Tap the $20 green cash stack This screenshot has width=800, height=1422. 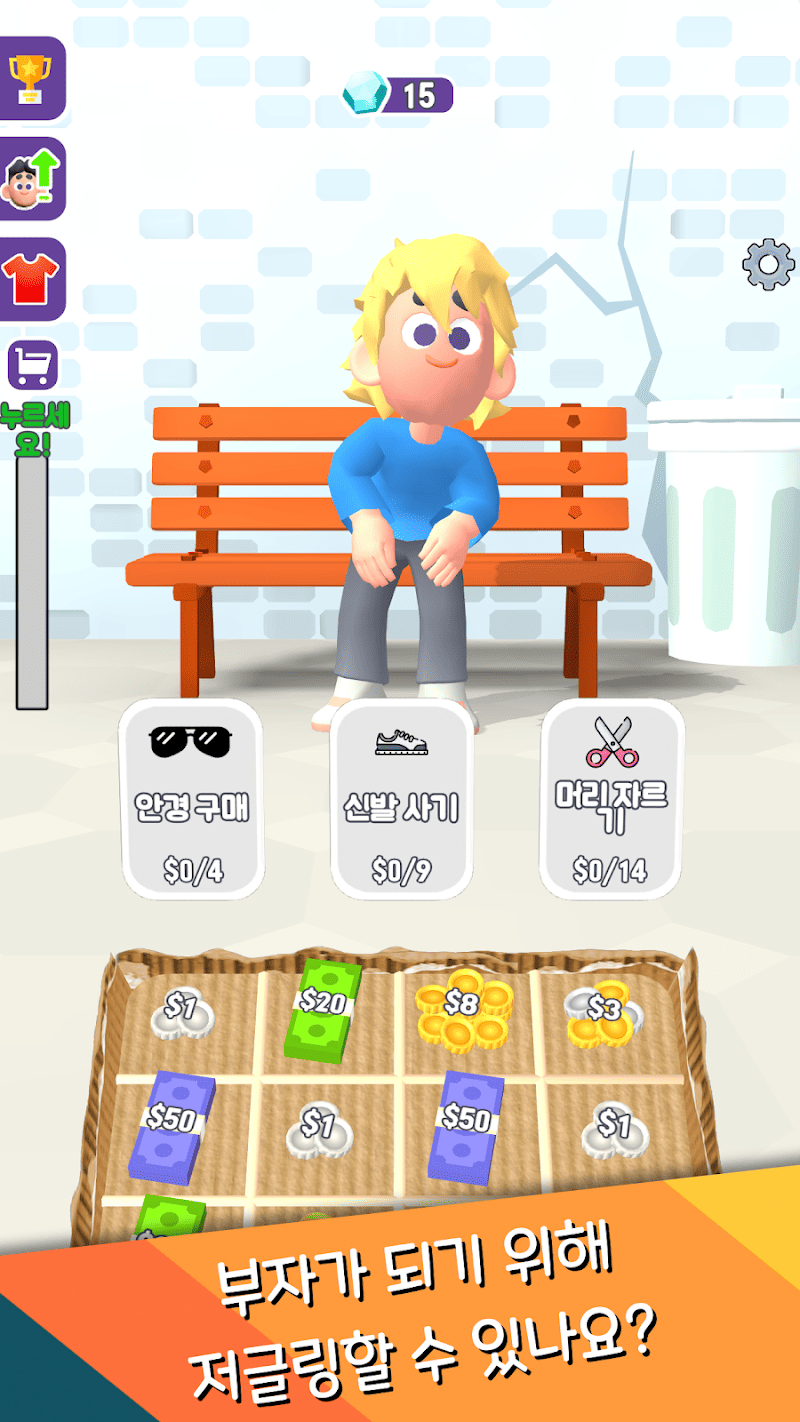pos(323,1010)
